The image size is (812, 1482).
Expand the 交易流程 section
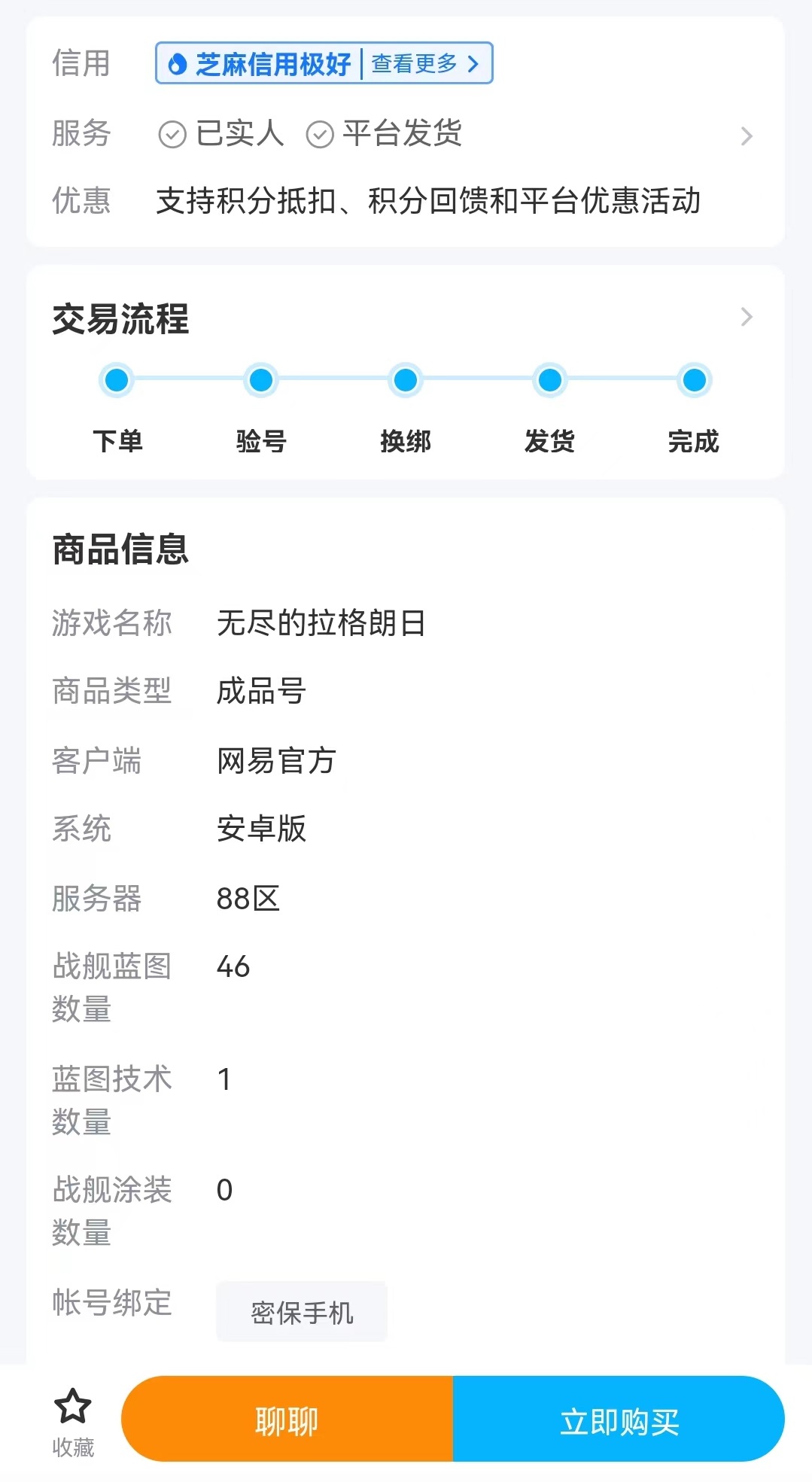click(745, 317)
